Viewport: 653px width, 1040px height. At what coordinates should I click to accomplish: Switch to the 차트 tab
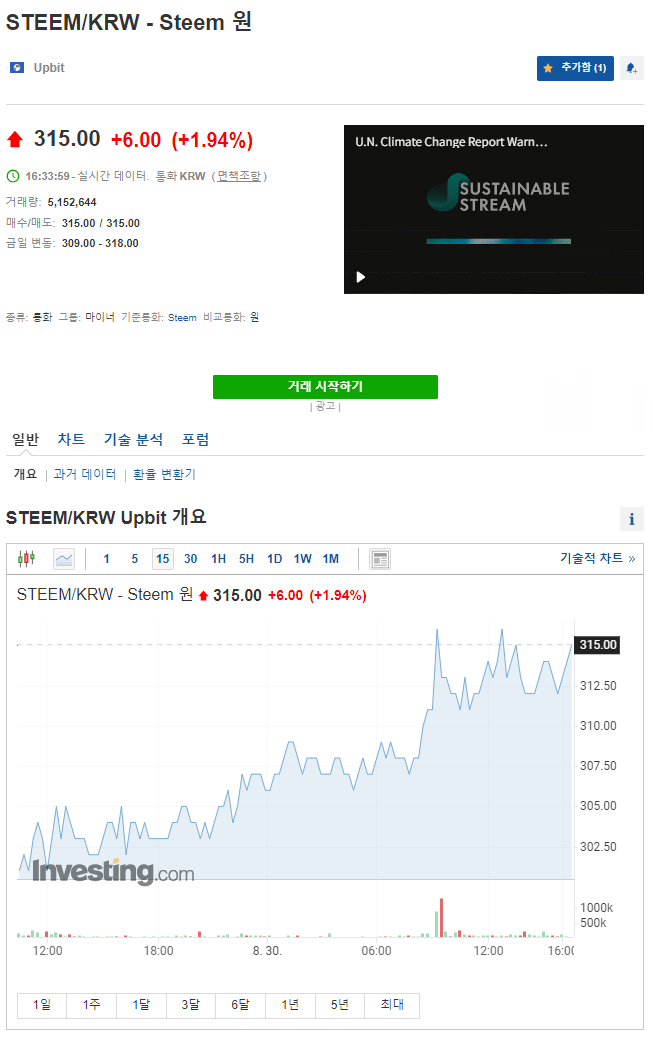tap(71, 439)
